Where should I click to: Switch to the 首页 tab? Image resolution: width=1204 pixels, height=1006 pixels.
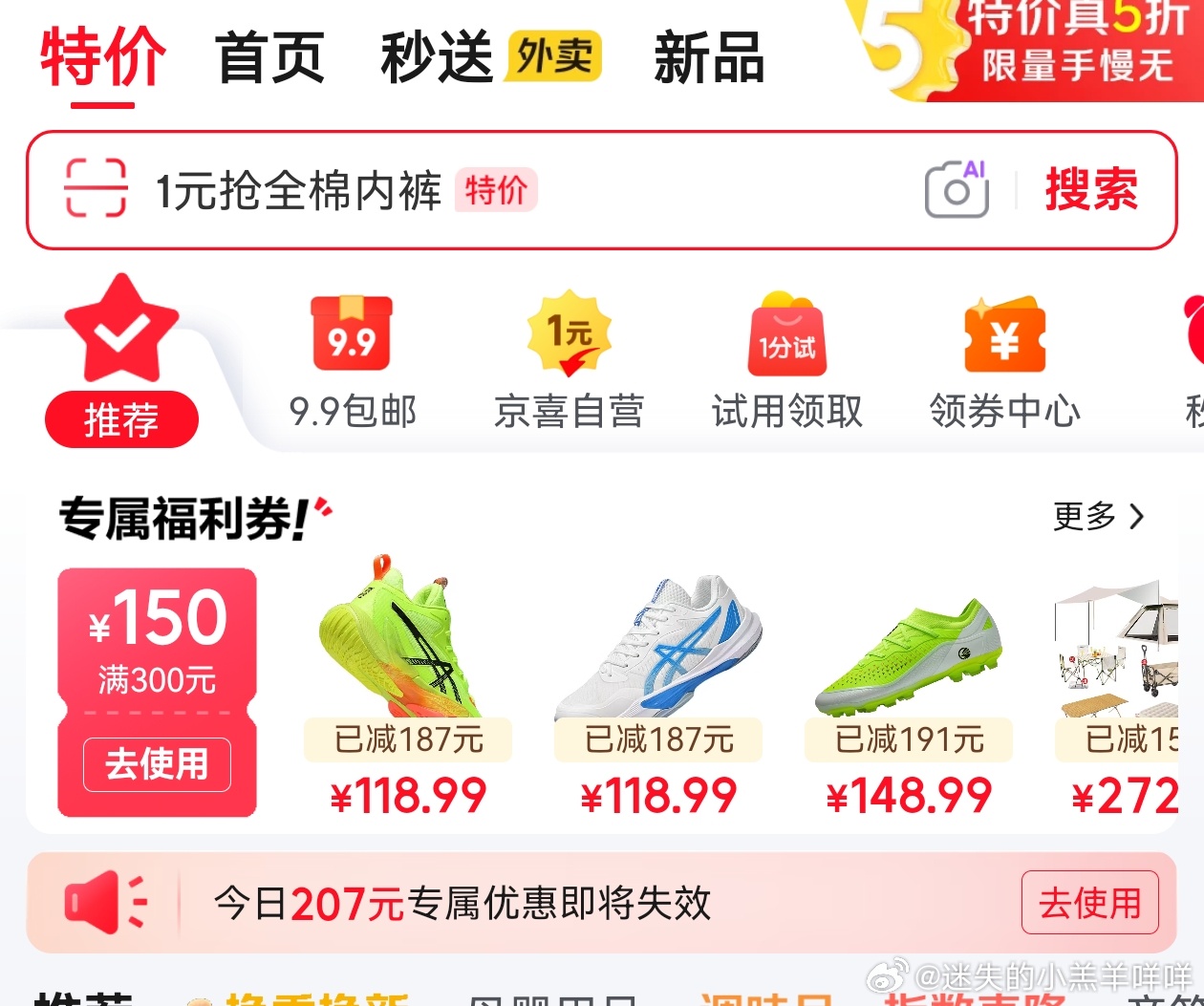pos(270,58)
